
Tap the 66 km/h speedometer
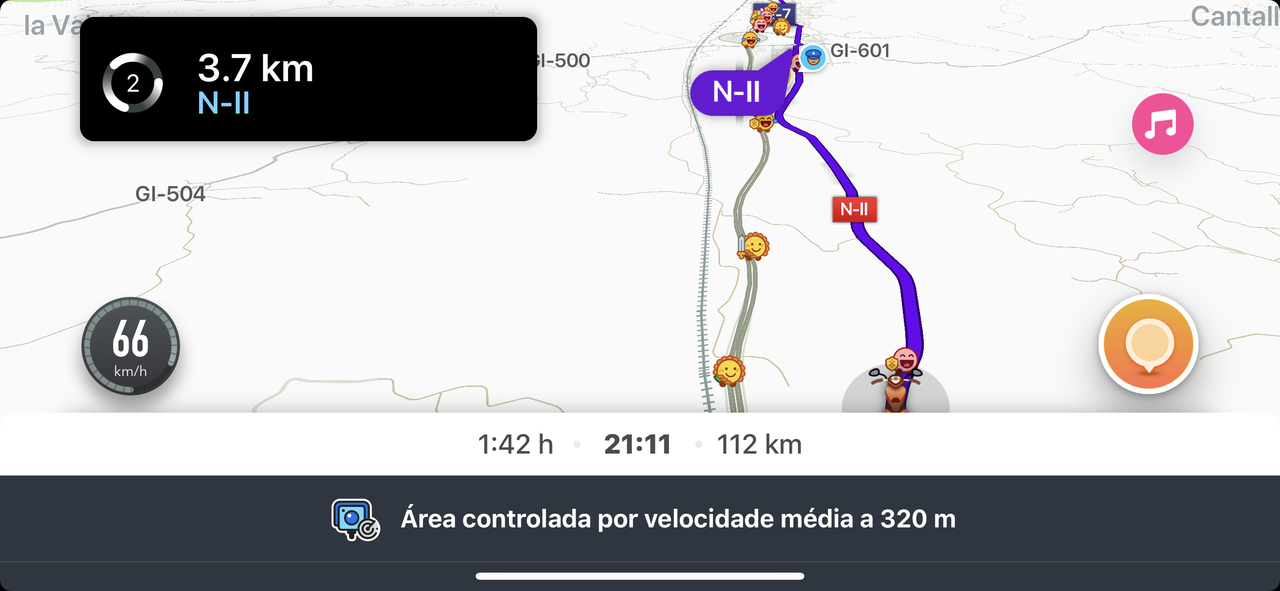click(x=131, y=346)
